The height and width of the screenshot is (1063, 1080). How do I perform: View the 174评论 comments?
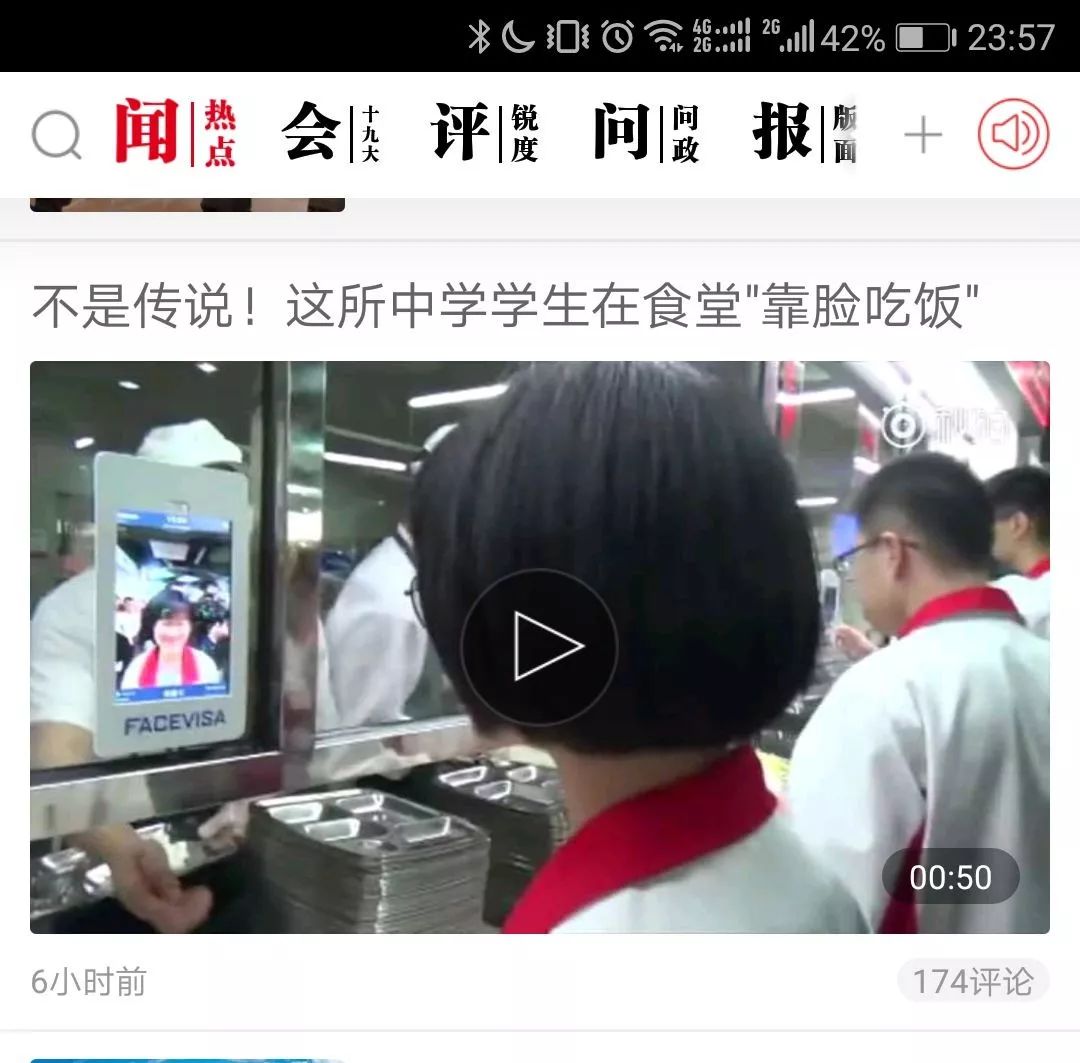[x=972, y=981]
